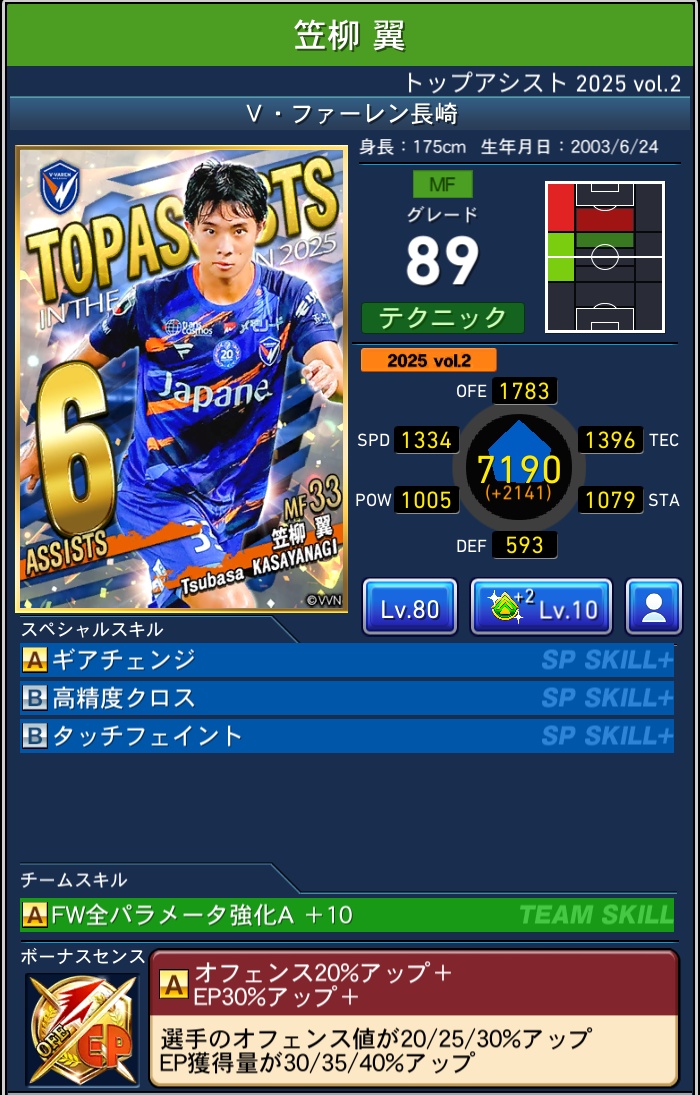
Task: Open the FW全パラメータ強化A team skill
Action: coord(346,913)
